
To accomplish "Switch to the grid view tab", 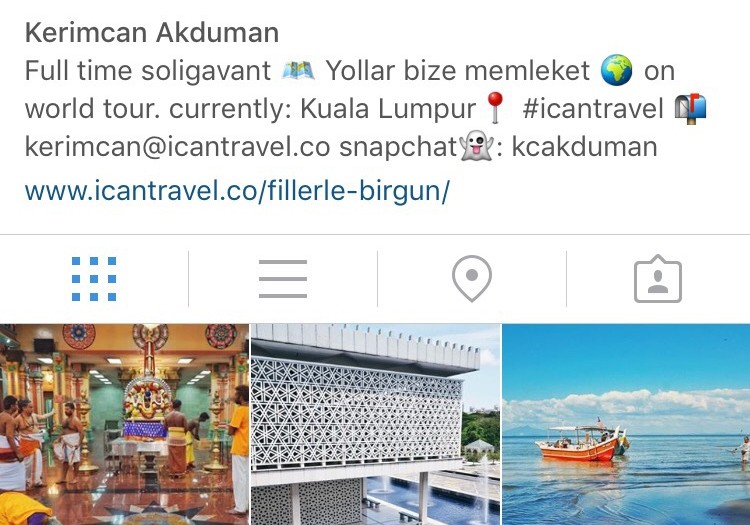I will [94, 279].
